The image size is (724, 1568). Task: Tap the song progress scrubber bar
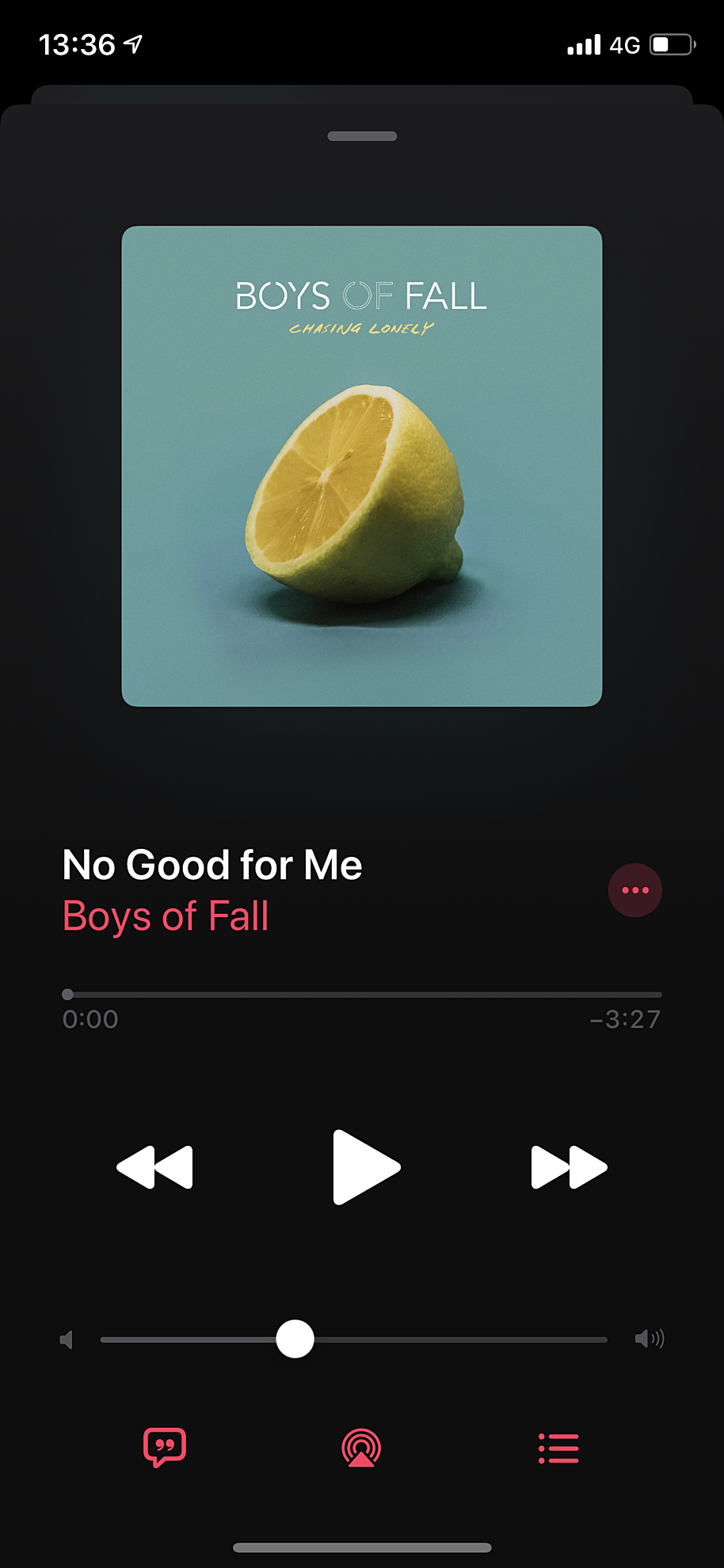click(x=362, y=995)
